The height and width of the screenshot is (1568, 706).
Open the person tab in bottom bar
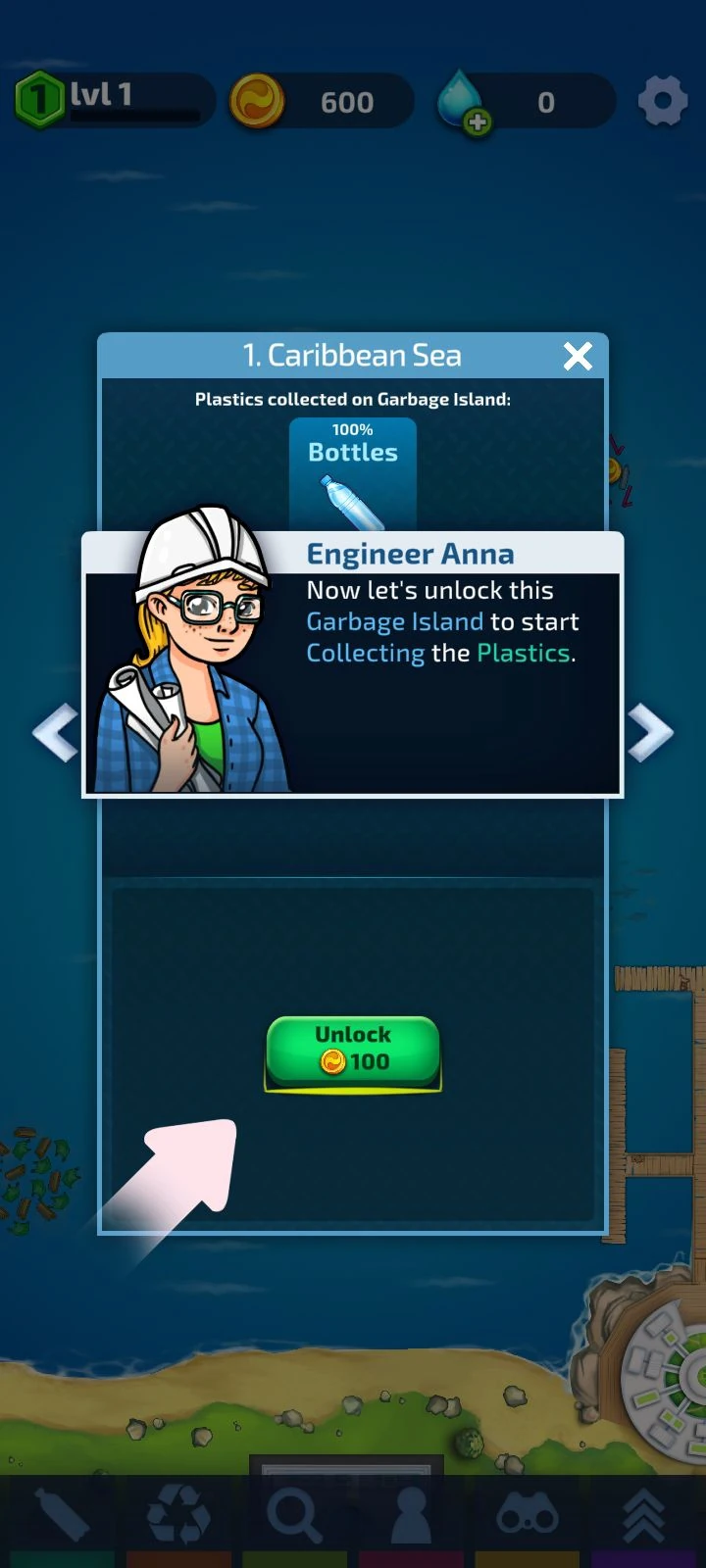point(411,1515)
